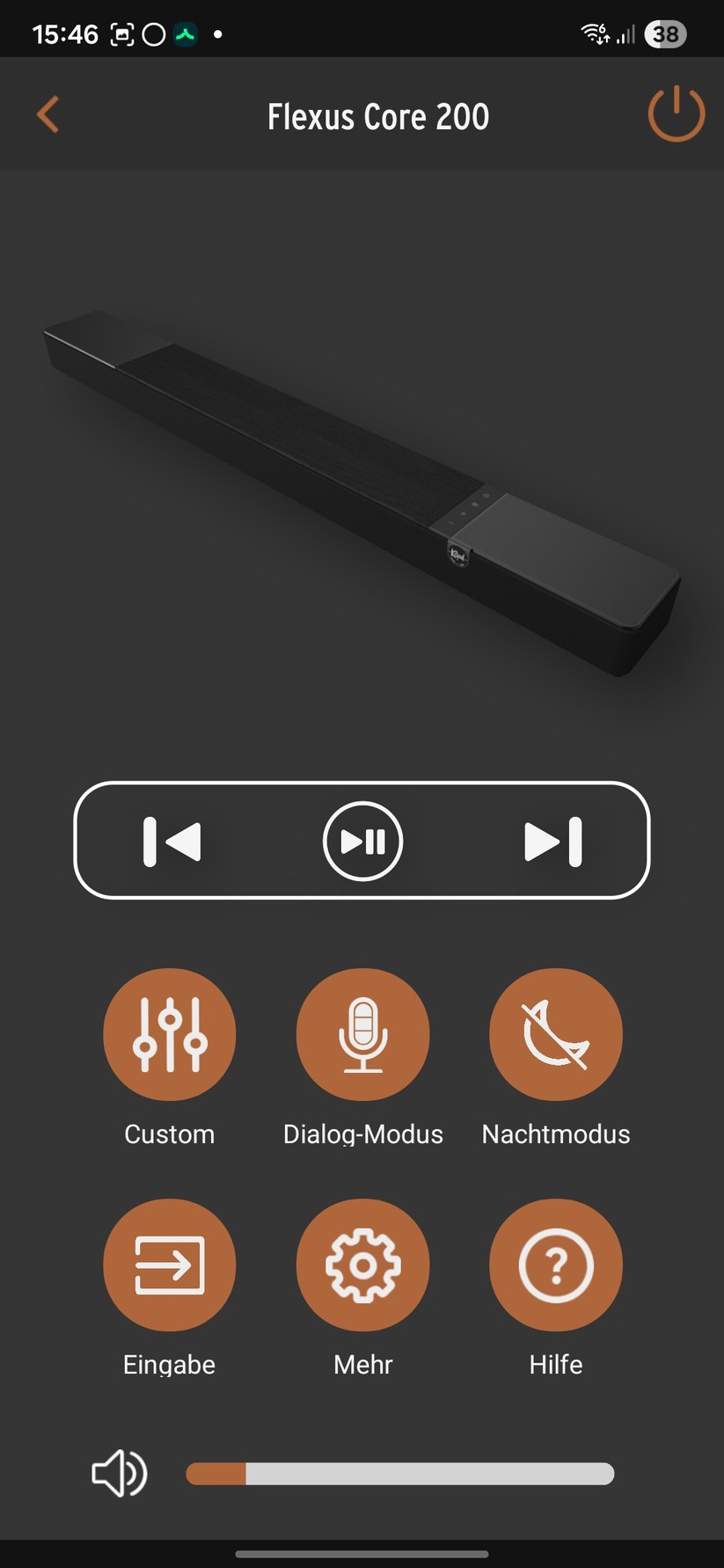Toggle play/pause on the soundbar
This screenshot has width=724, height=1568.
pos(362,842)
